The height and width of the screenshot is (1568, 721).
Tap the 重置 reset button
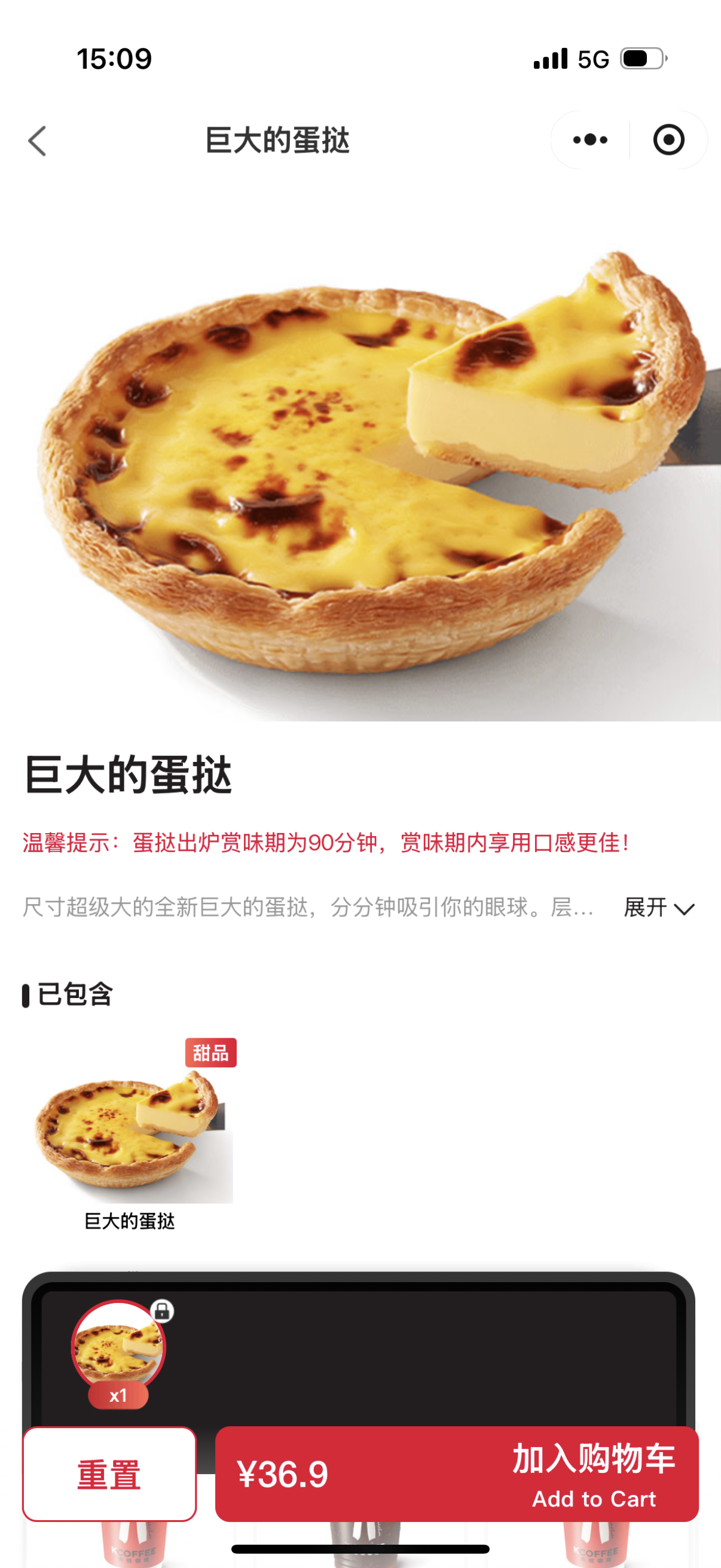(109, 1474)
